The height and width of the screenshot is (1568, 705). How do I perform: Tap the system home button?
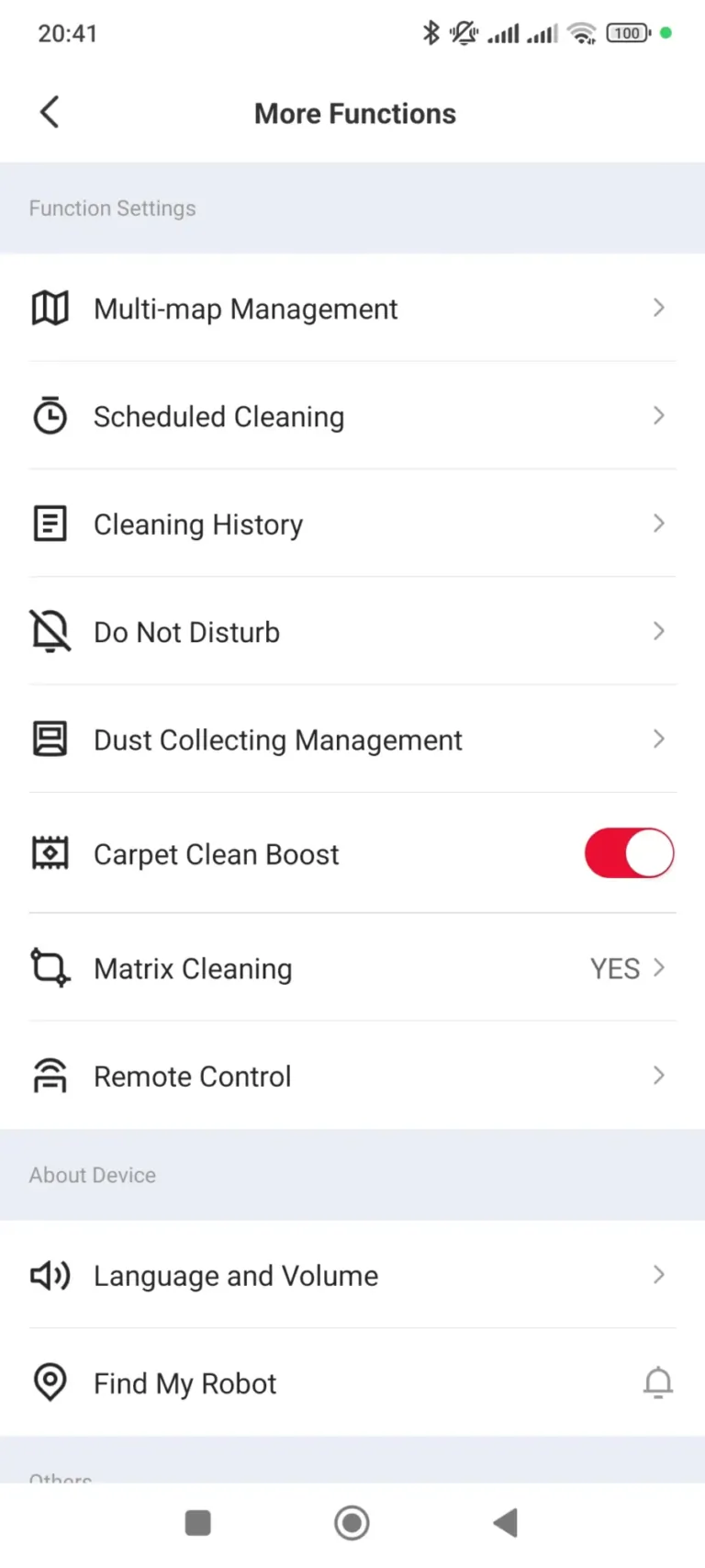[x=352, y=1522]
